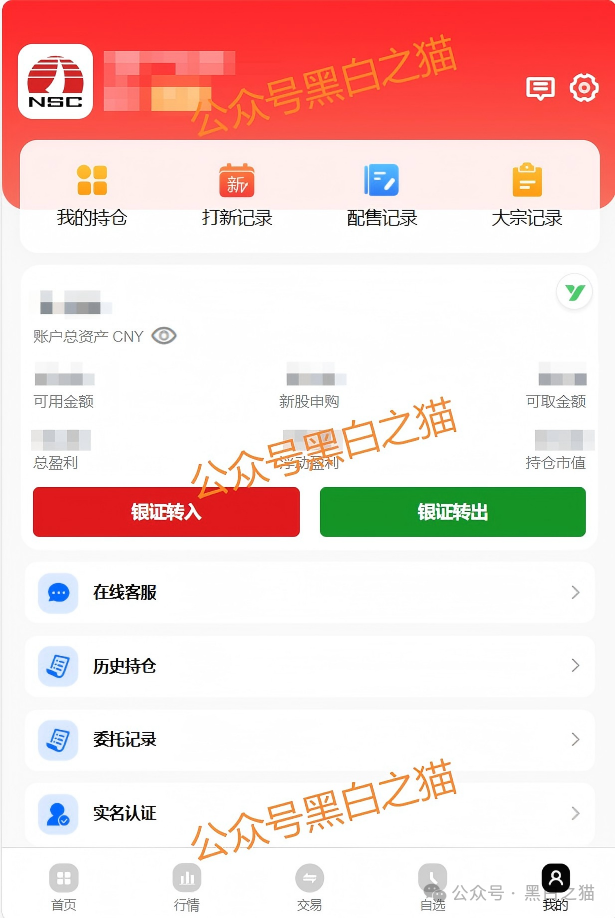The height and width of the screenshot is (918, 615).
Task: Switch to the 首页 tab
Action: coord(63,886)
